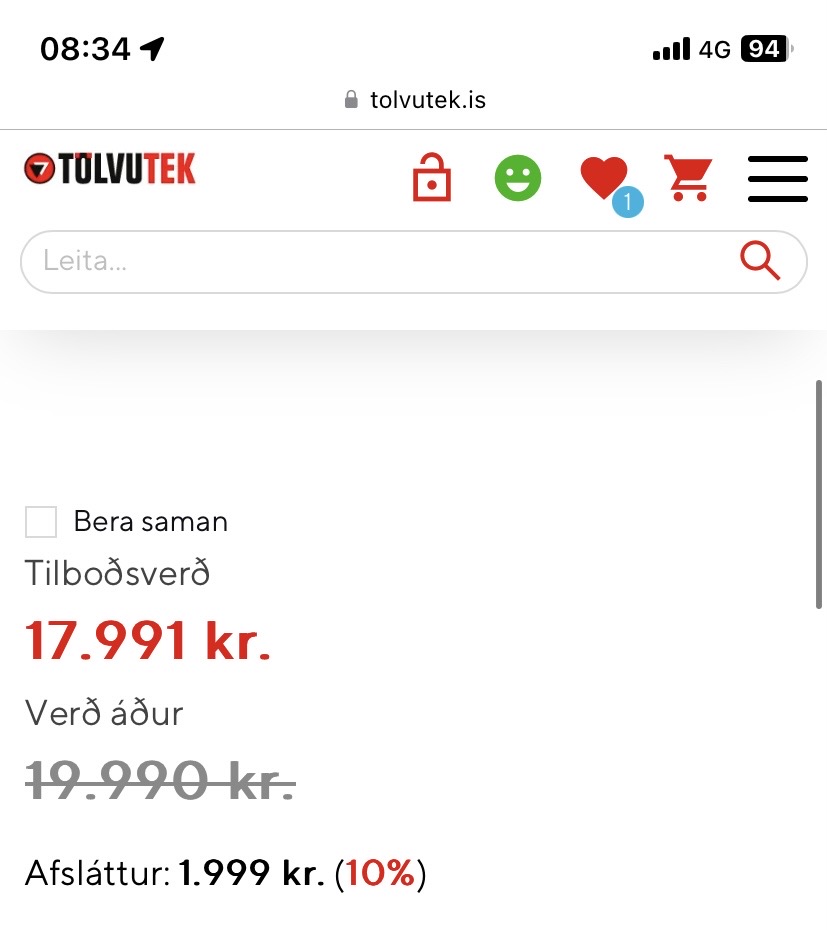Check the Bera saman compare box
Viewport: 827px width, 930px height.
(41, 522)
